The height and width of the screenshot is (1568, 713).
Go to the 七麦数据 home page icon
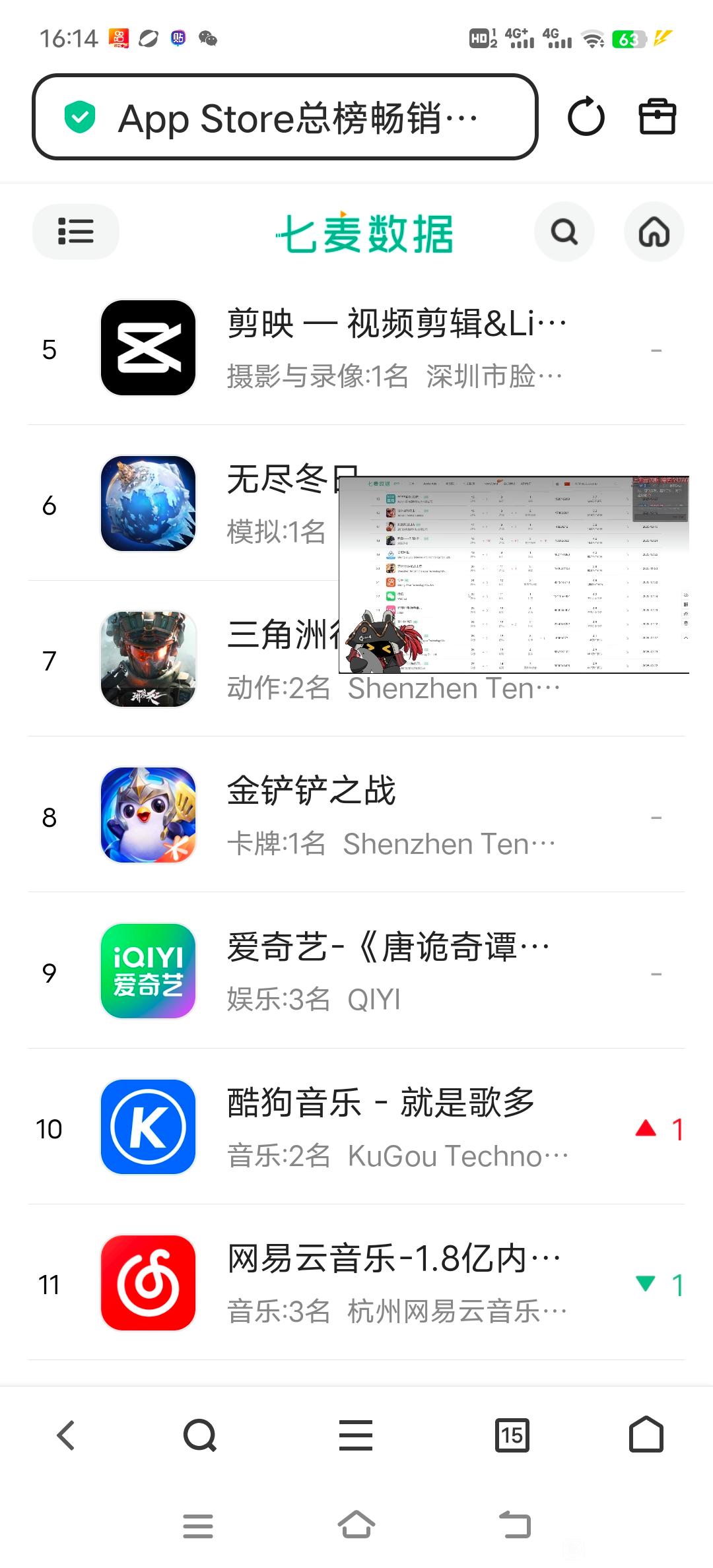654,232
